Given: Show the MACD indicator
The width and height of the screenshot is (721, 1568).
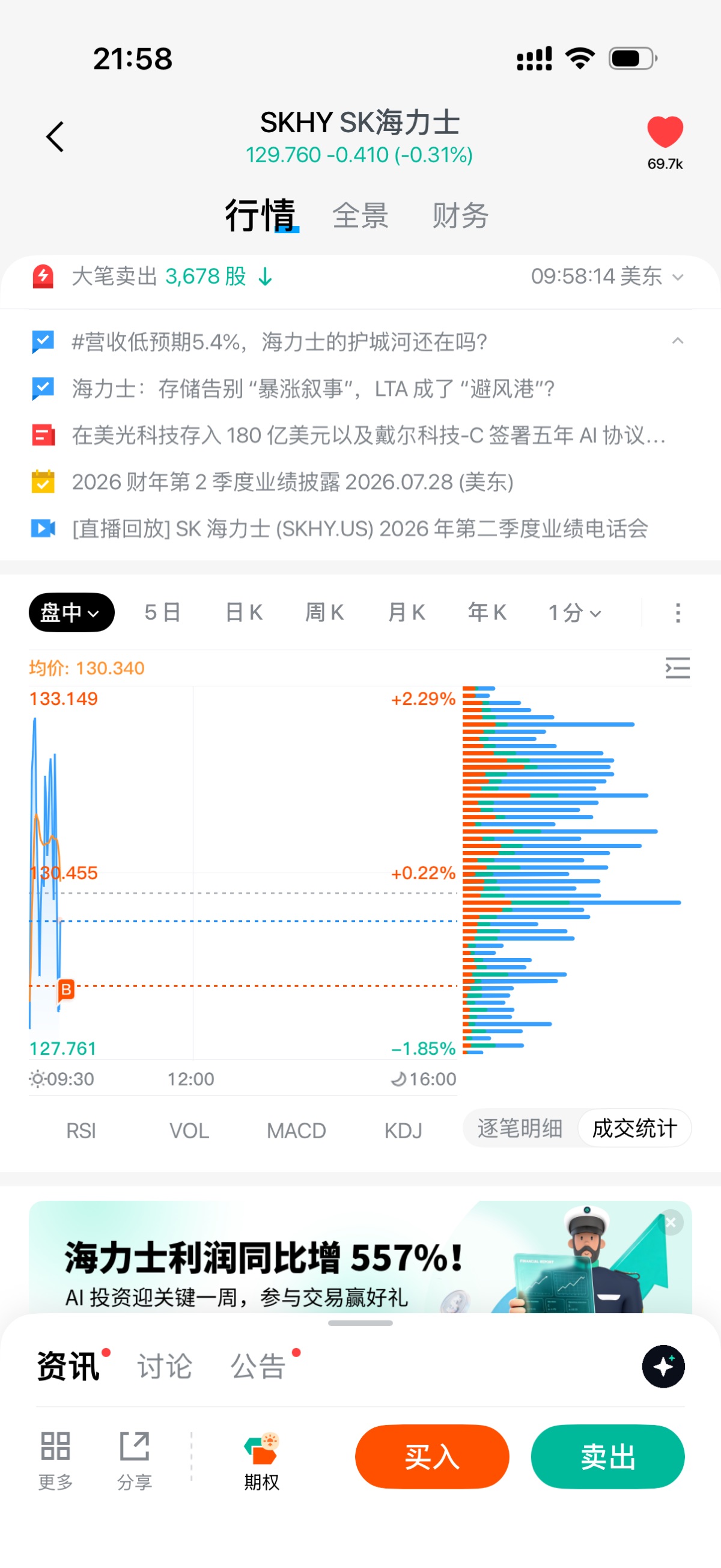Looking at the screenshot, I should (296, 1130).
